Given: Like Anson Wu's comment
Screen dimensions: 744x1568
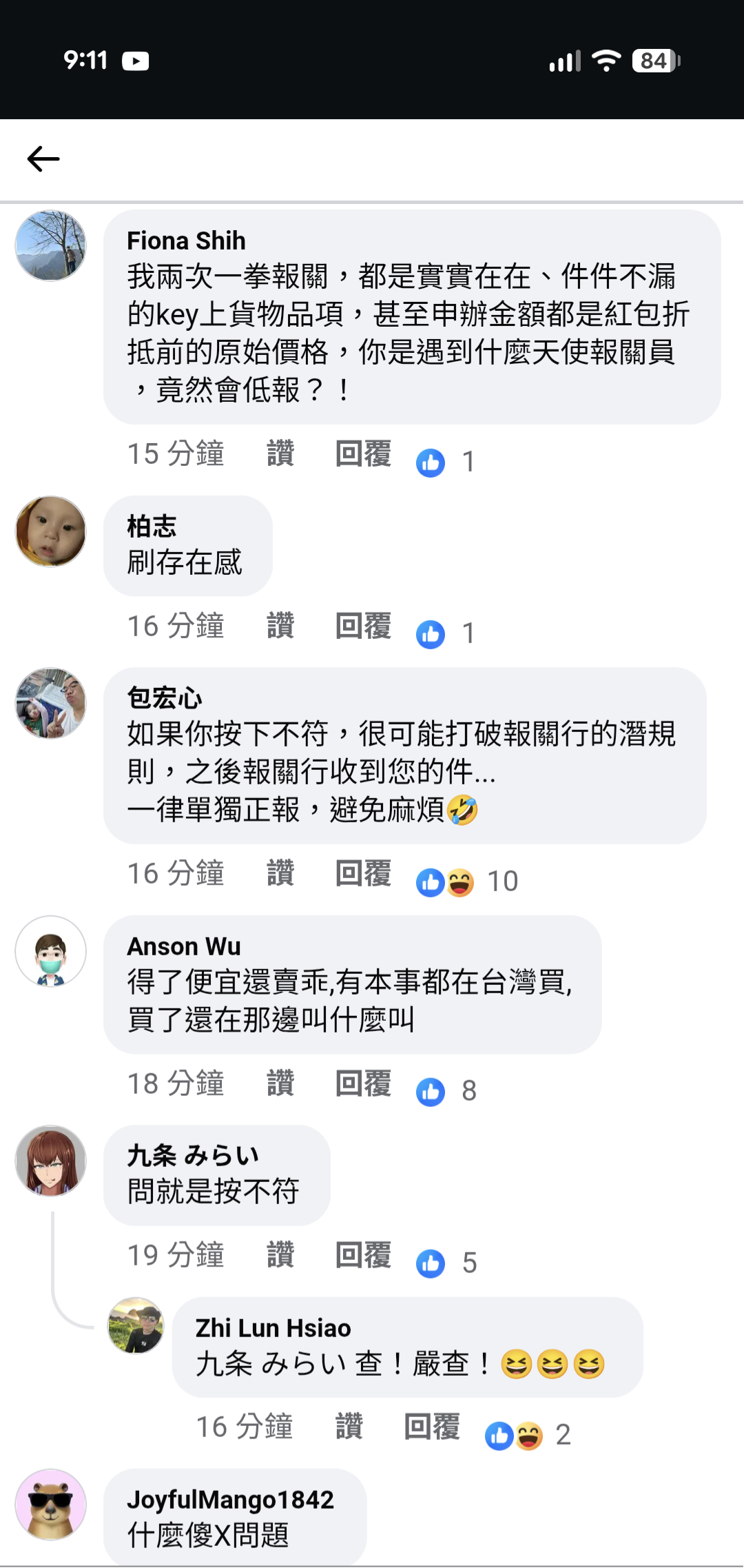Looking at the screenshot, I should (x=280, y=1083).
